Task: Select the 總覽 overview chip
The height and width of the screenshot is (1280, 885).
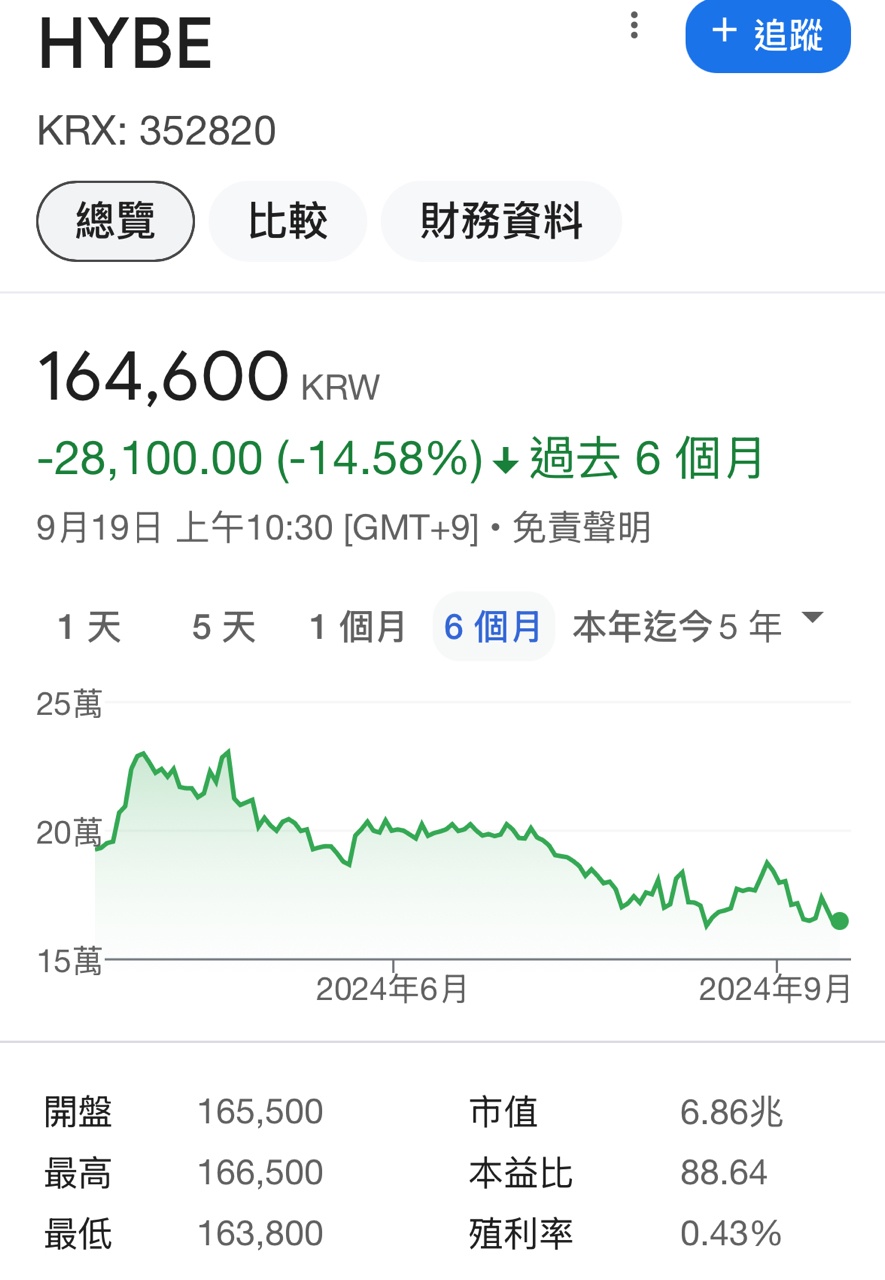Action: point(115,221)
